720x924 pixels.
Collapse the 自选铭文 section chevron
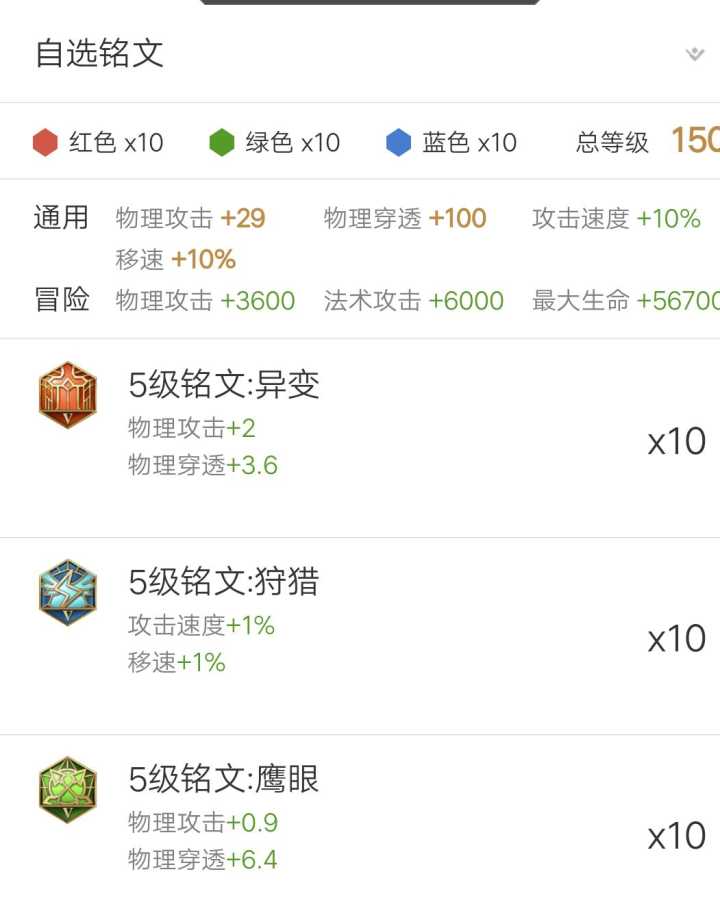[695, 54]
